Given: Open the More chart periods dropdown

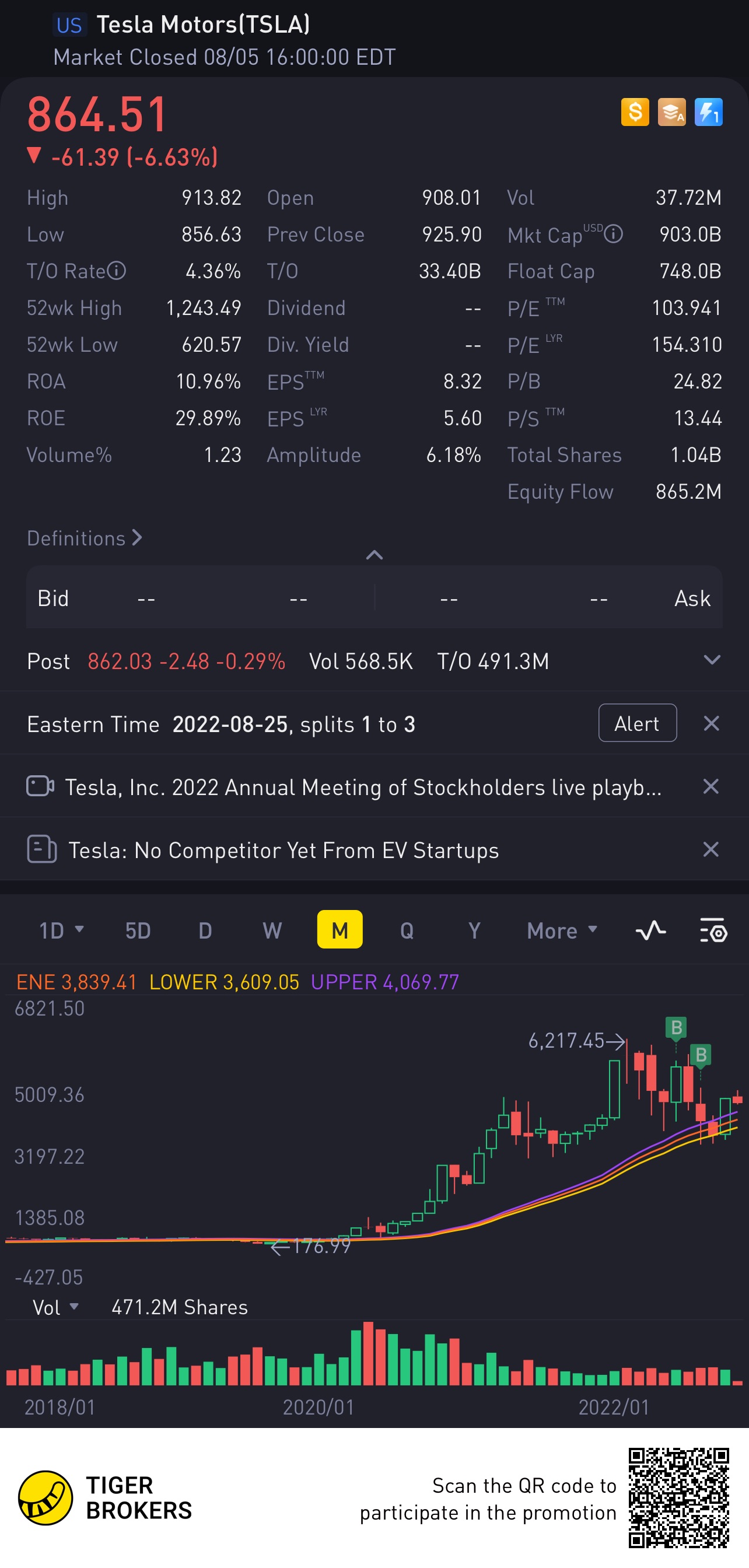Looking at the screenshot, I should 562,930.
